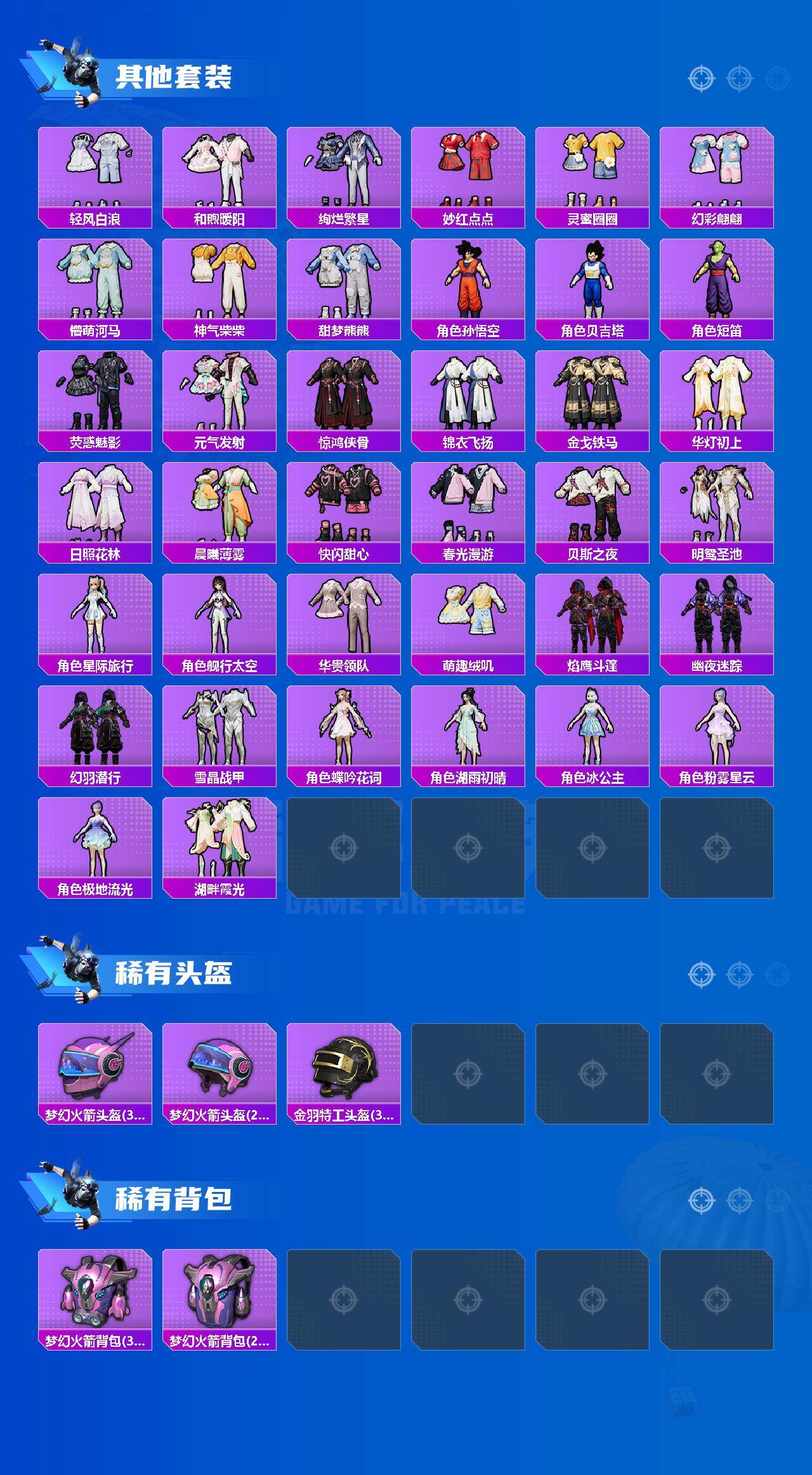Select the first 梦幻火箭背包 backpack

point(95,1300)
